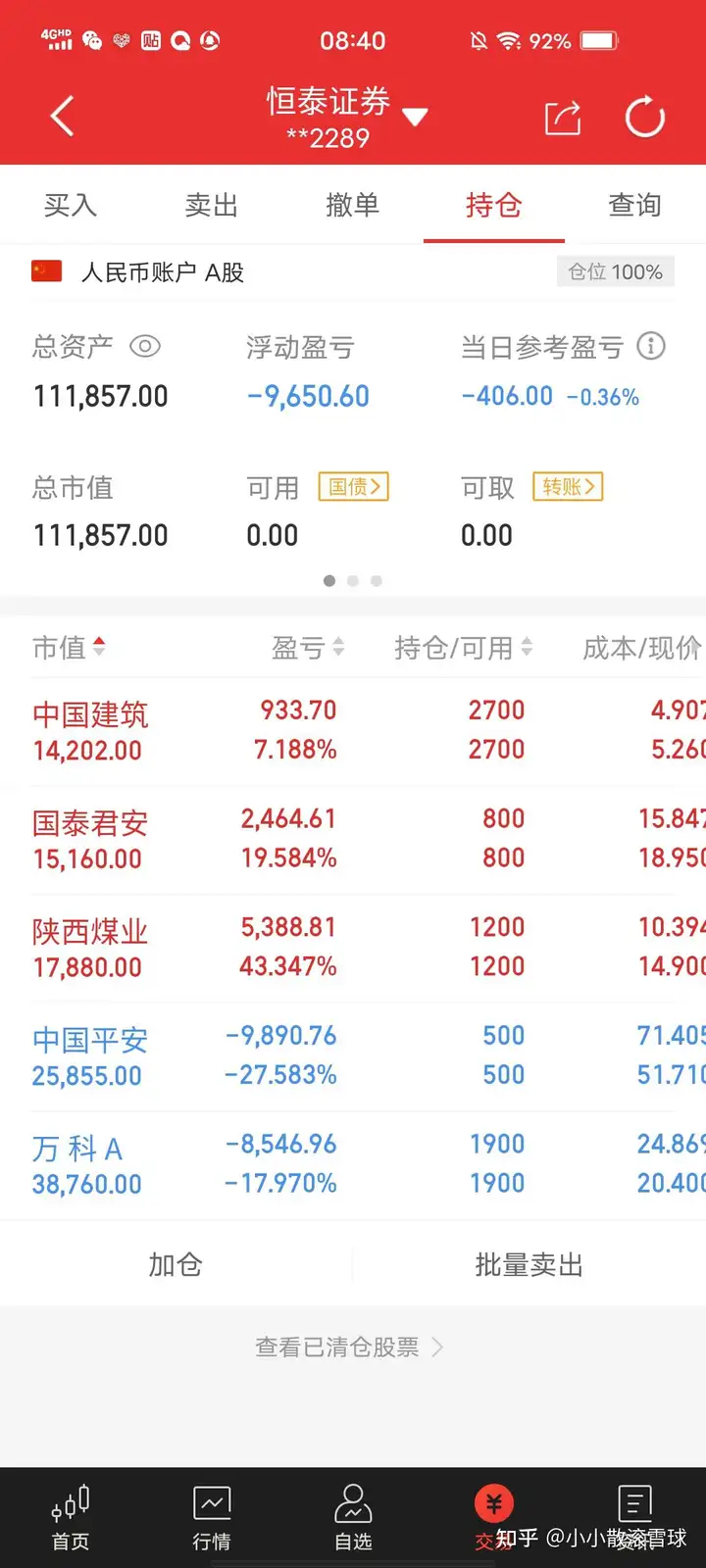706x1568 pixels.
Task: Tap the 批量卖出 button
Action: tap(529, 1264)
